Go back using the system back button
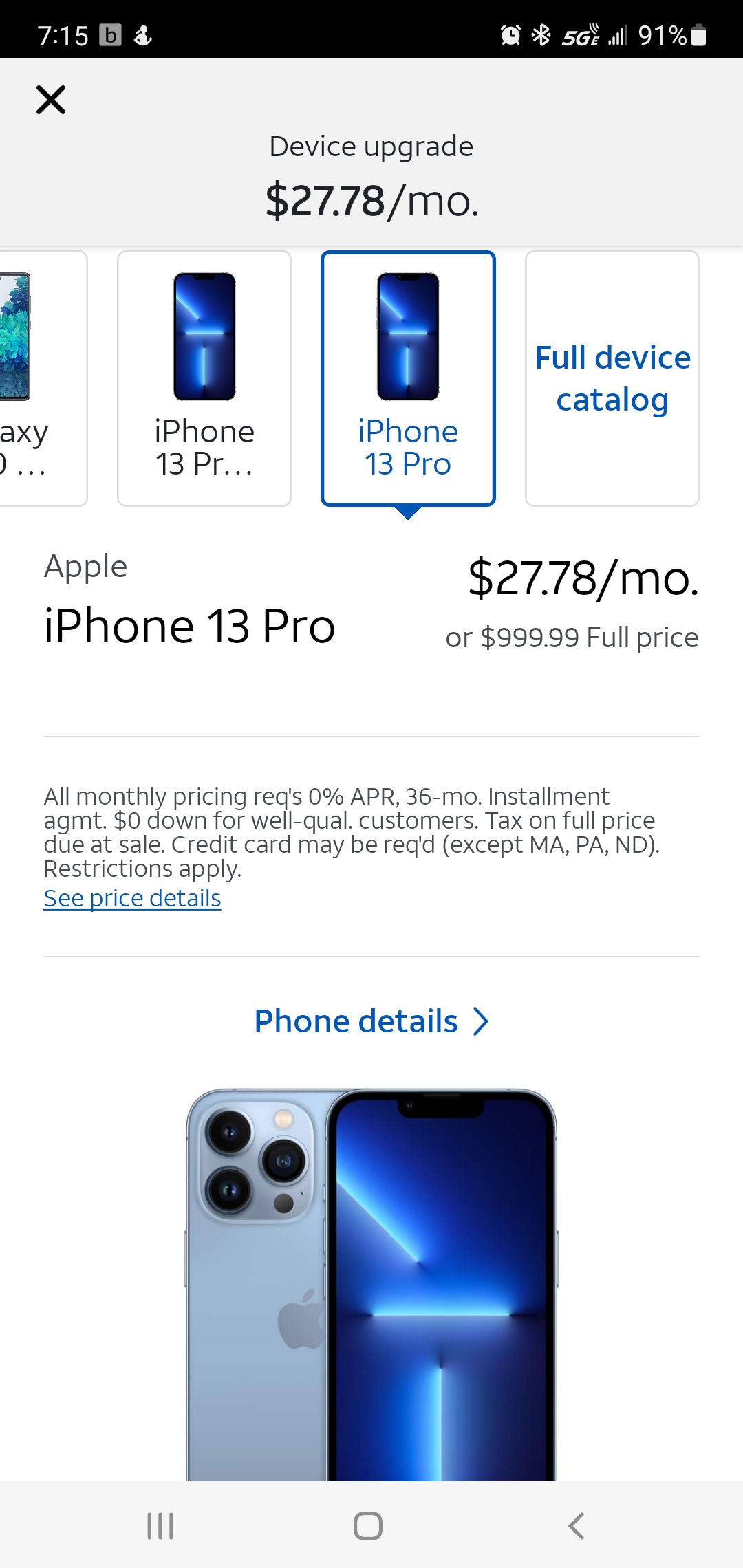The height and width of the screenshot is (1568, 743). [x=577, y=1525]
